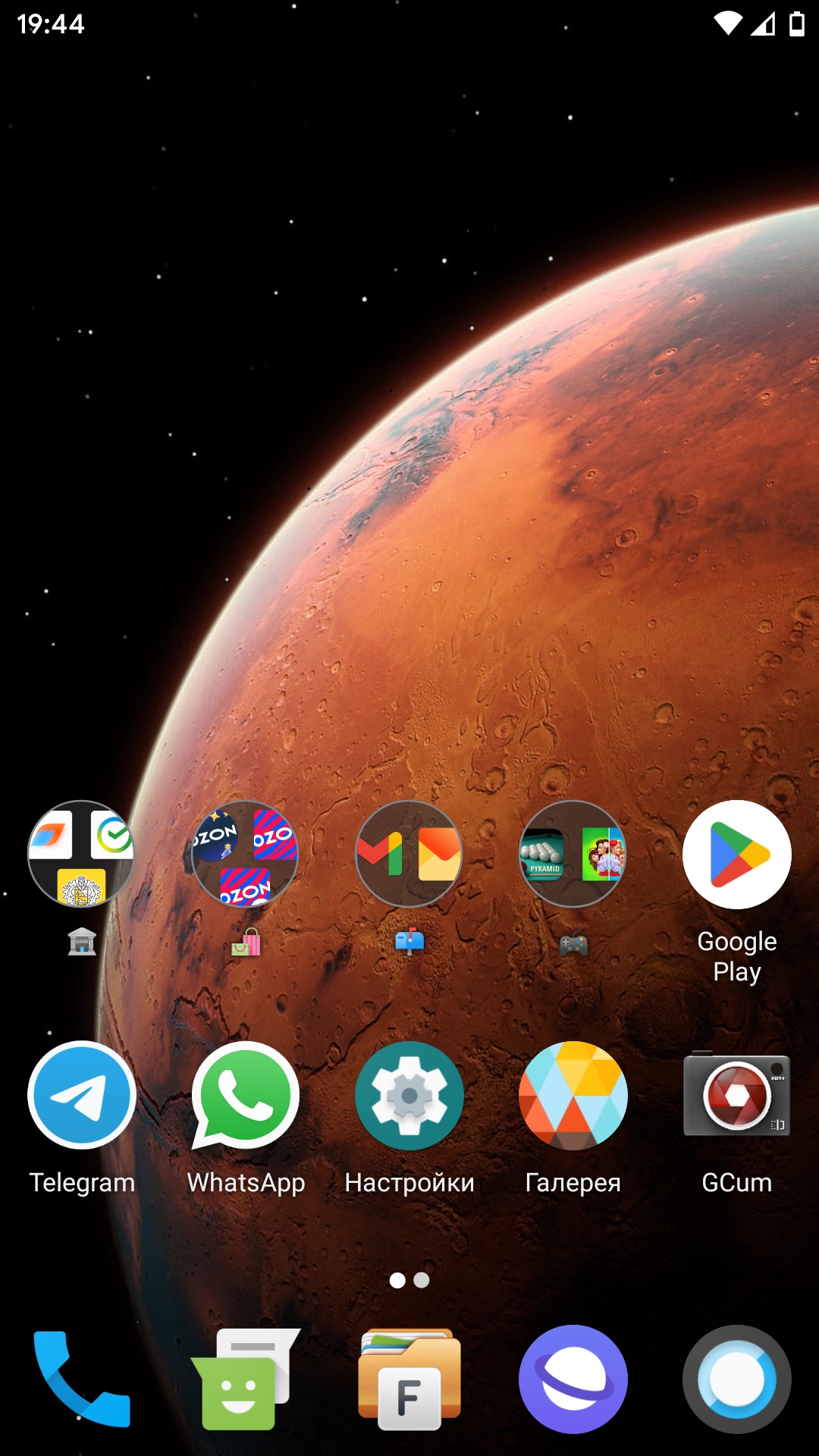The image size is (819, 1456).
Task: Open Настройки settings app
Action: point(409,1095)
